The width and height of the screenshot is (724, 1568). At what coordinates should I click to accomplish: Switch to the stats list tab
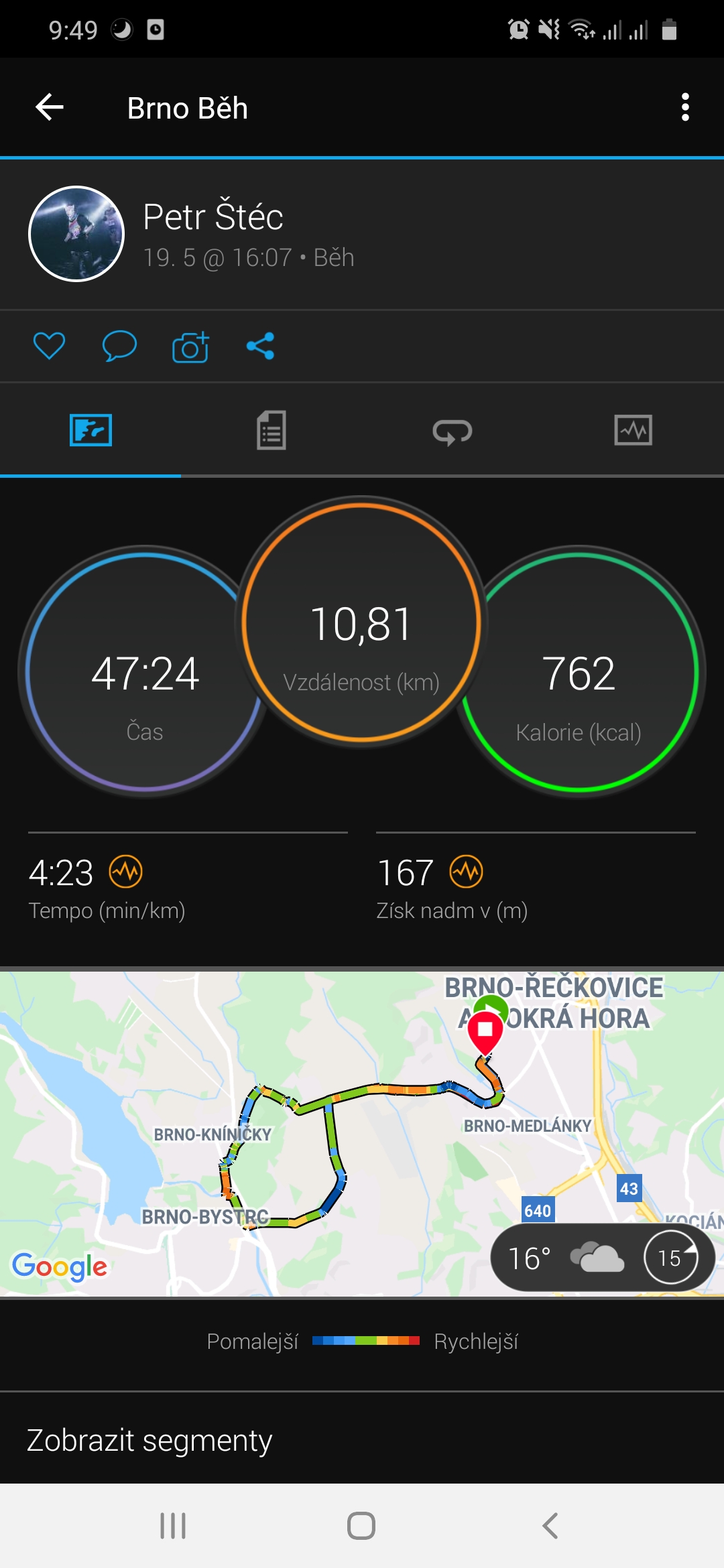tap(271, 430)
